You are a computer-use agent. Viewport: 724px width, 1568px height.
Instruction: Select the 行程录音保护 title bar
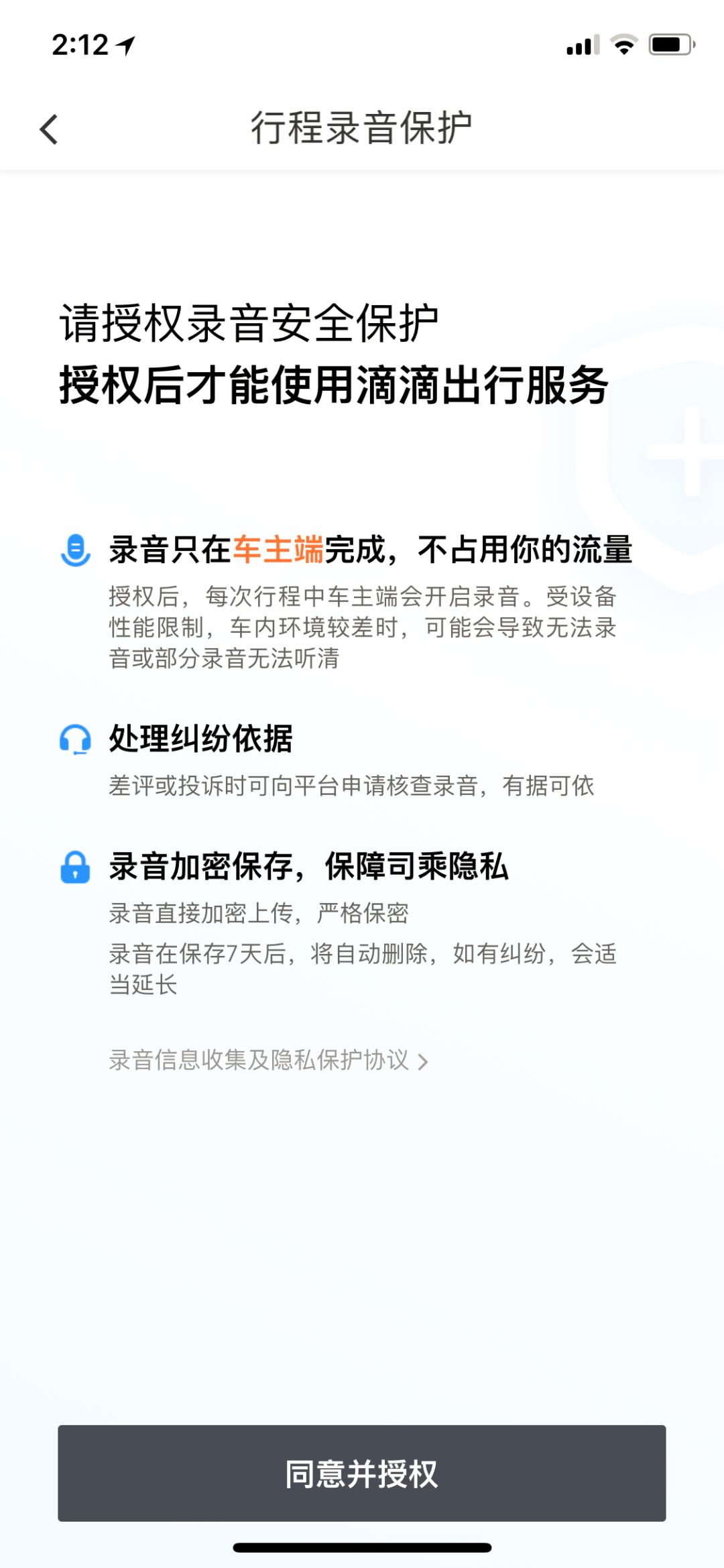tap(362, 126)
